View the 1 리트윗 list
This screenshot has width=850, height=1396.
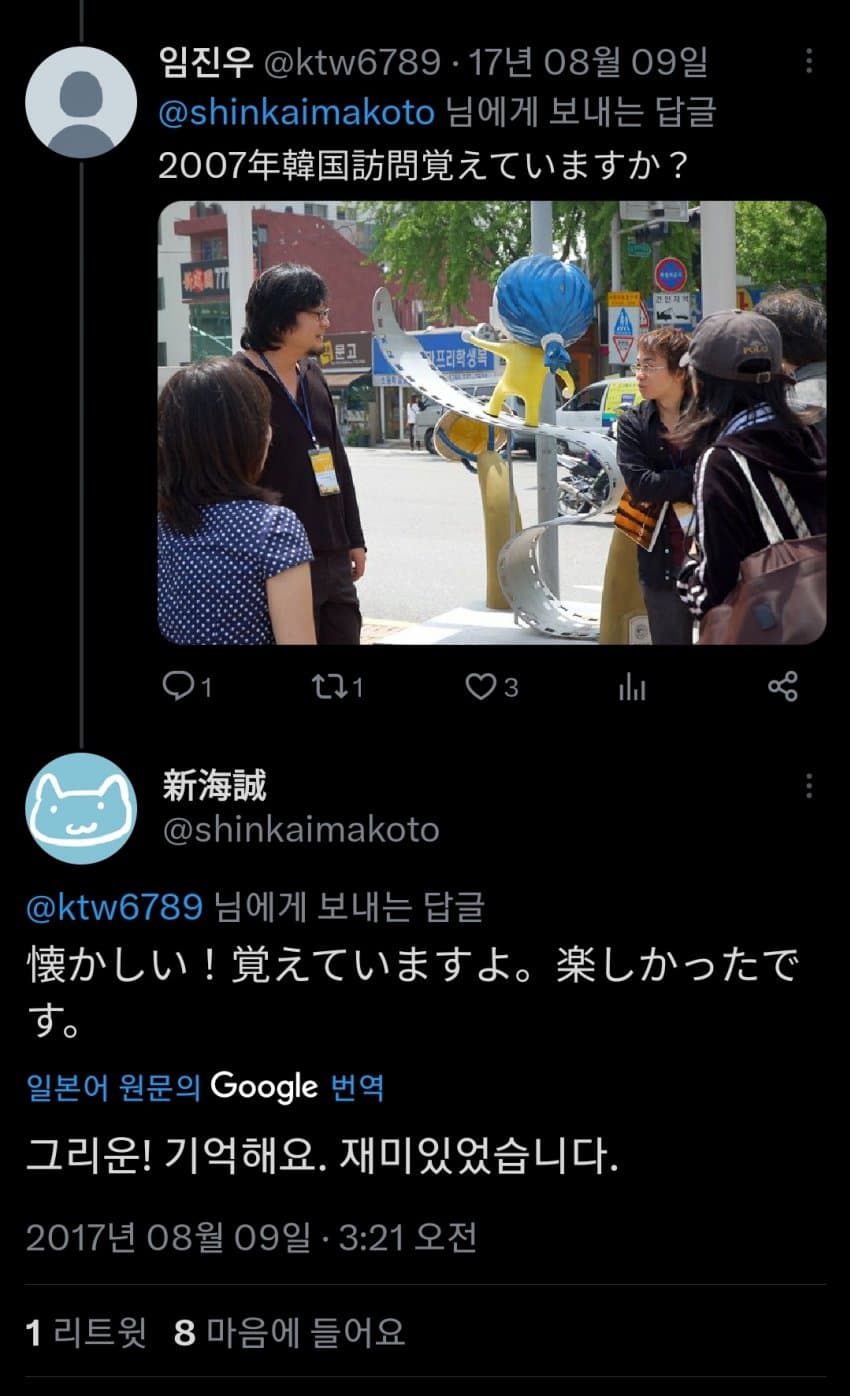point(86,1332)
